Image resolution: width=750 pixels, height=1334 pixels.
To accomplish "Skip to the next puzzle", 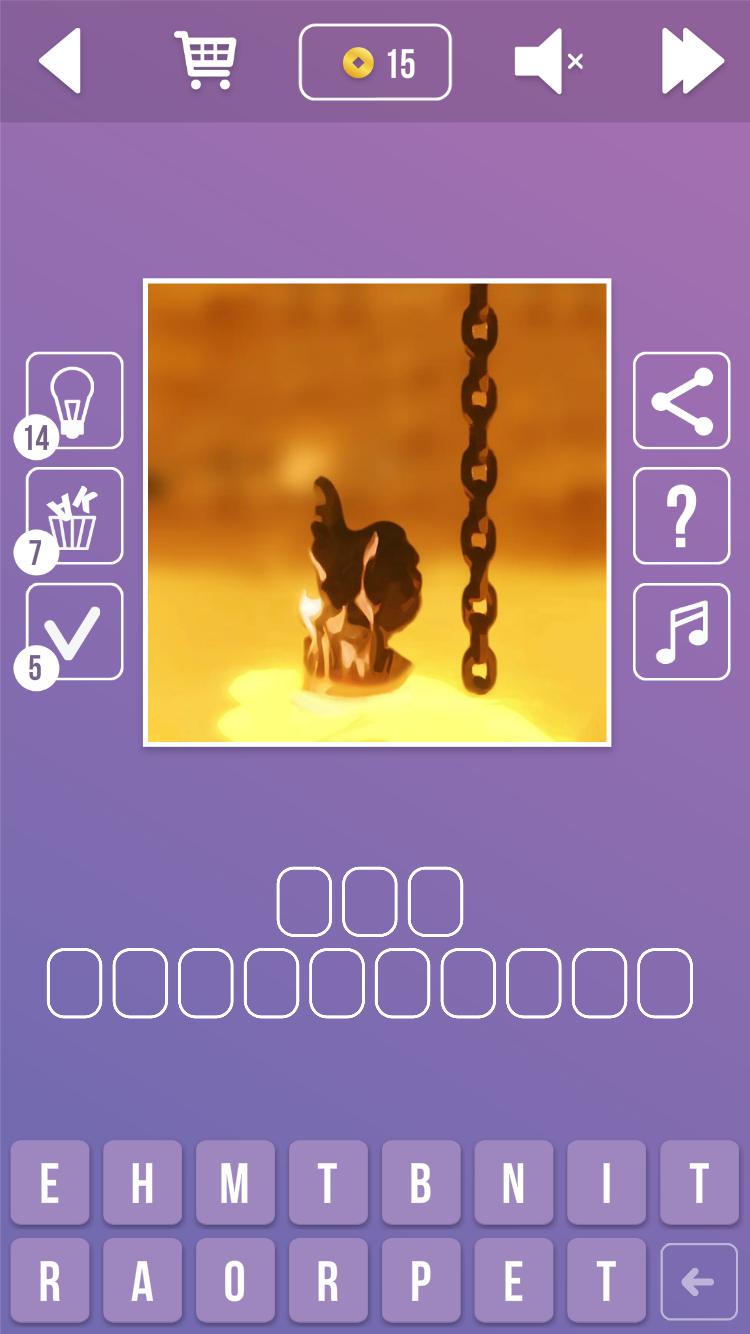I will tap(692, 62).
